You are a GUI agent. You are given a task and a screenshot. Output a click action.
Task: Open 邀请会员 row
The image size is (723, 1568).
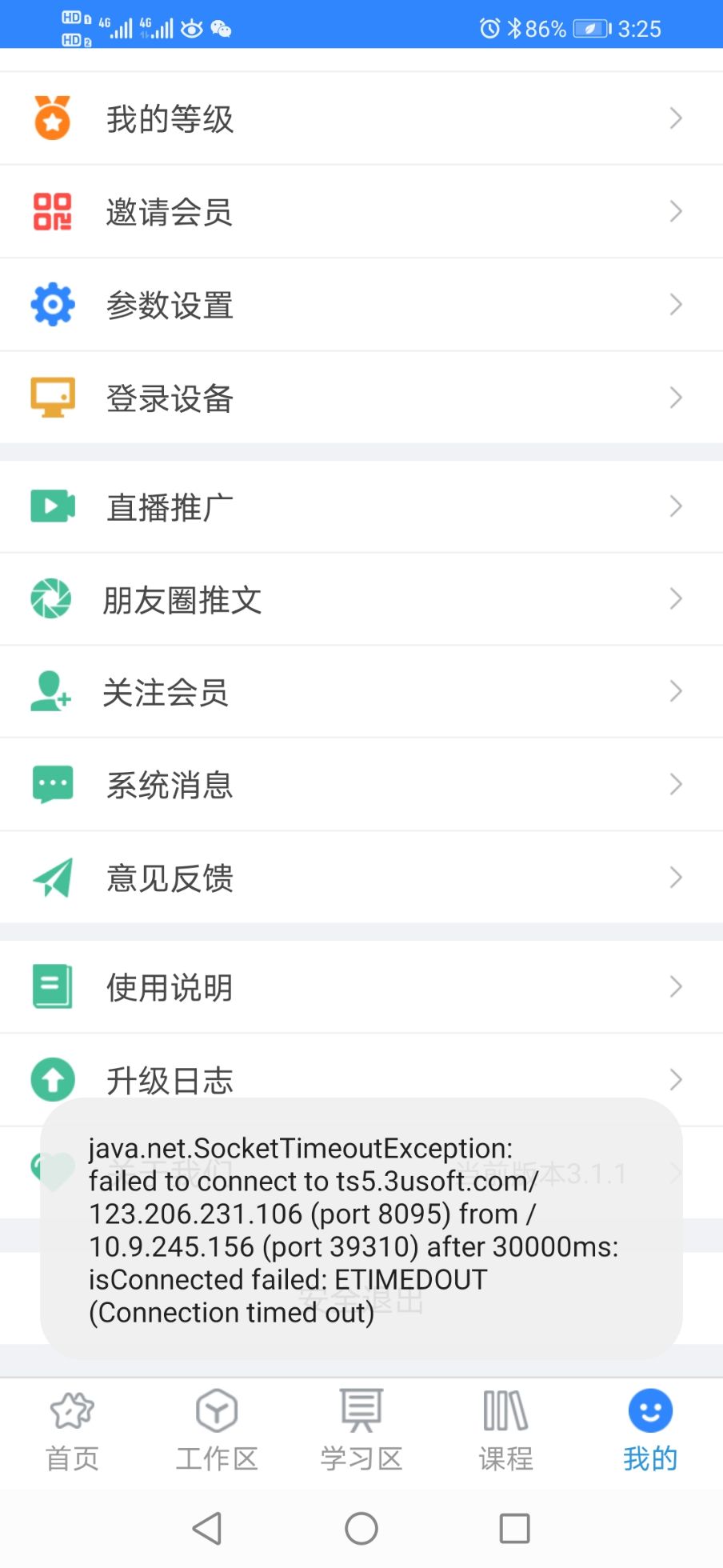pos(360,212)
